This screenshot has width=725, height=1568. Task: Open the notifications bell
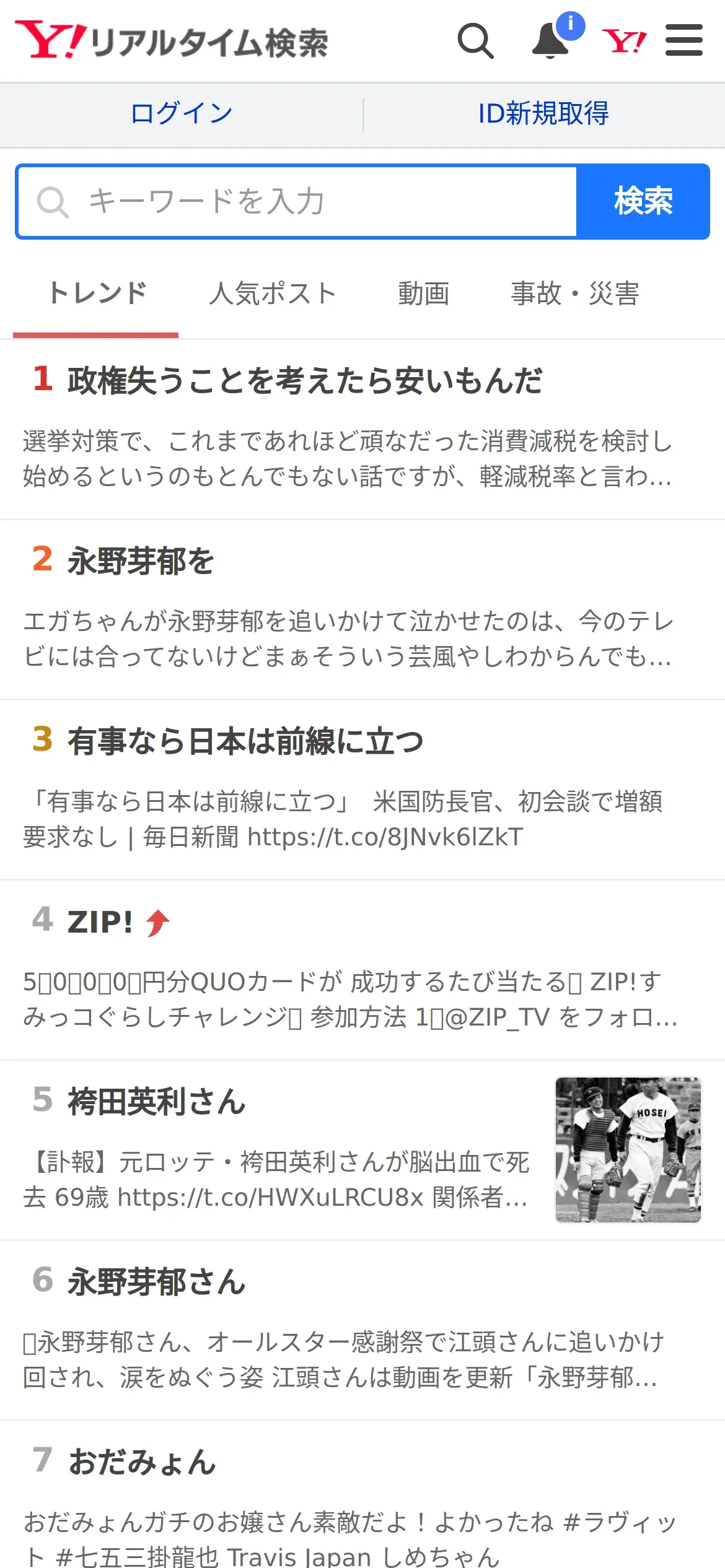(x=551, y=41)
